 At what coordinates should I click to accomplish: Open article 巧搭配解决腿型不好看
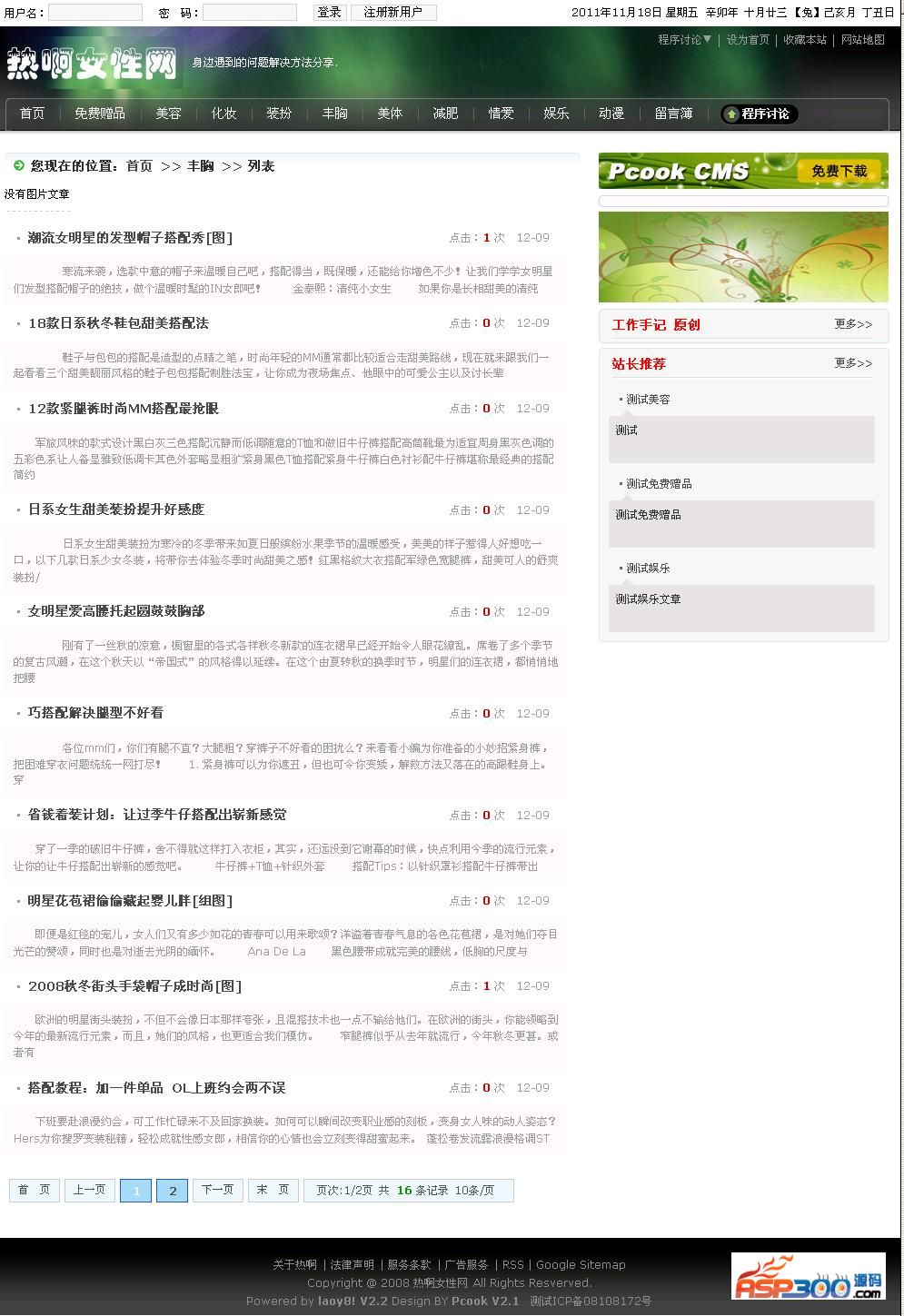point(95,713)
